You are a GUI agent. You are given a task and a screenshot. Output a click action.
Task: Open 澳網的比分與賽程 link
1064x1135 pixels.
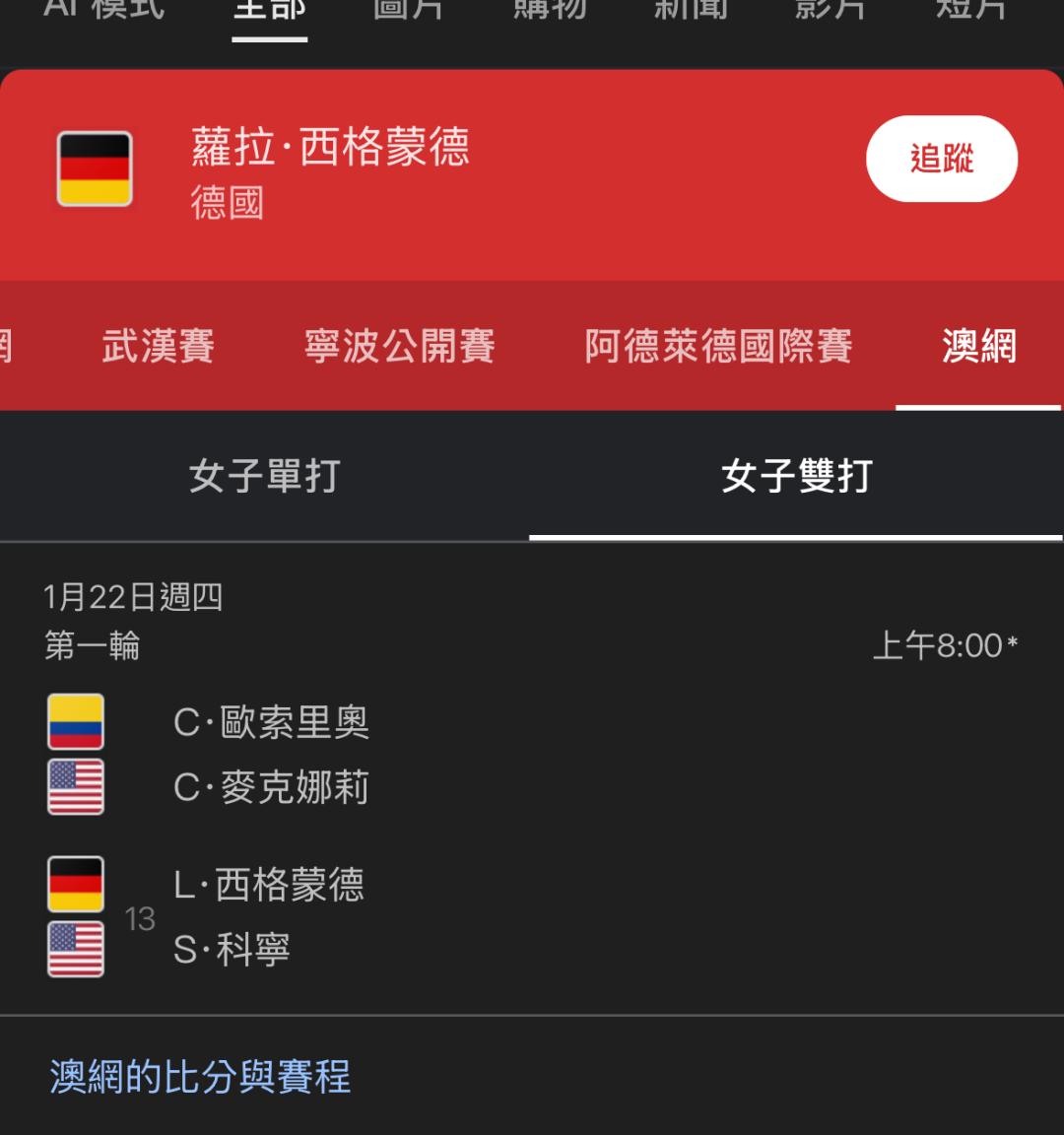click(x=200, y=1077)
